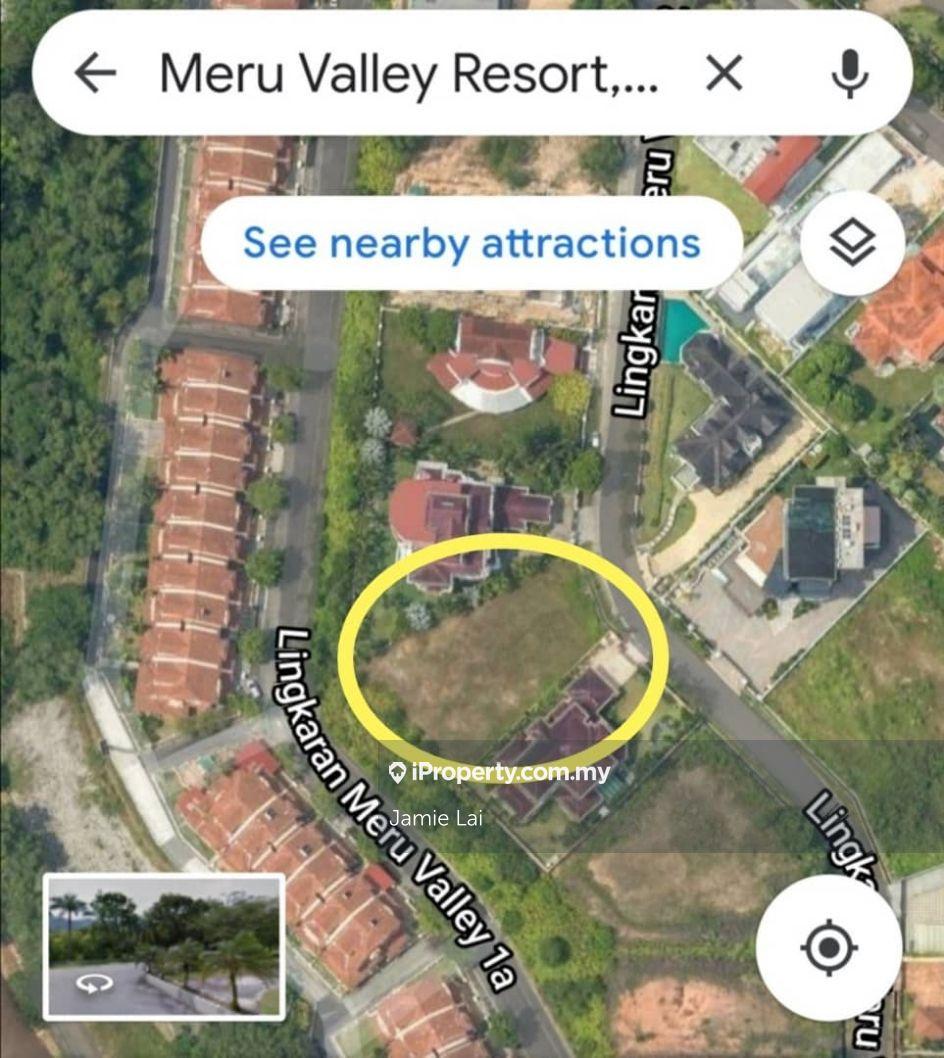The height and width of the screenshot is (1058, 944).
Task: Edit the Meru Valley Resort search text
Action: 408,73
